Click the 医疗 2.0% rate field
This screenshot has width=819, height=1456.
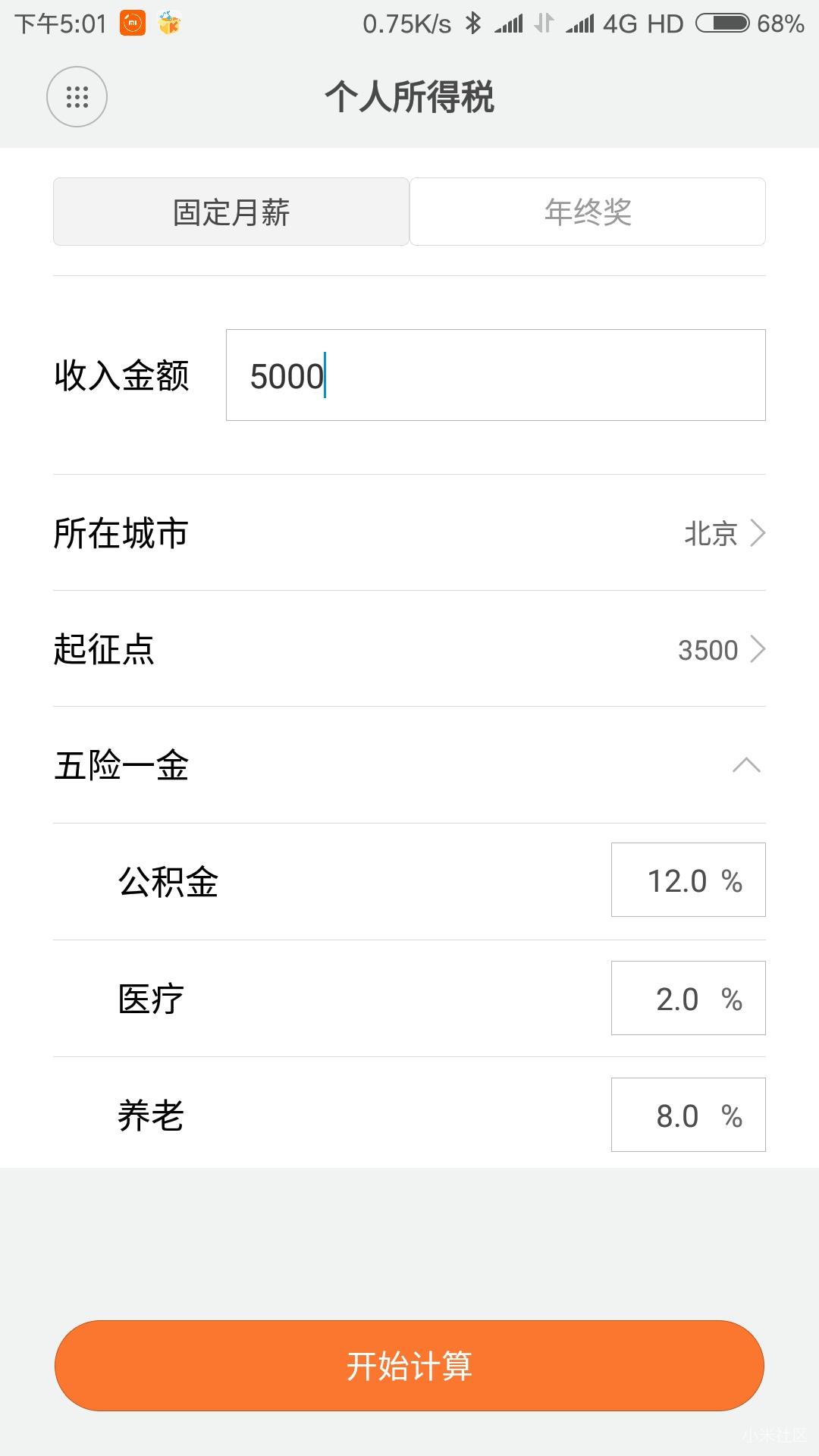pos(687,999)
